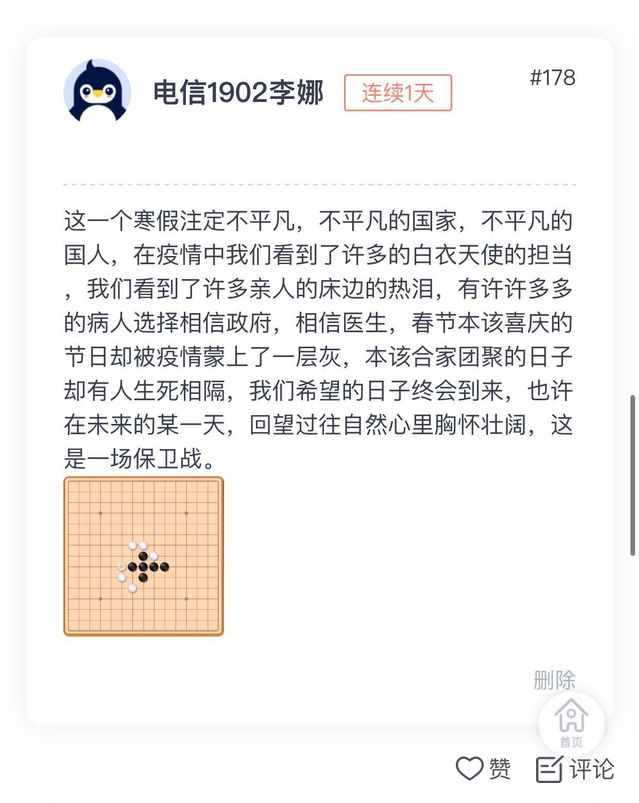The height and width of the screenshot is (803, 639).
Task: Open 电信1902李娜's penguin avatar
Action: pyautogui.click(x=97, y=92)
